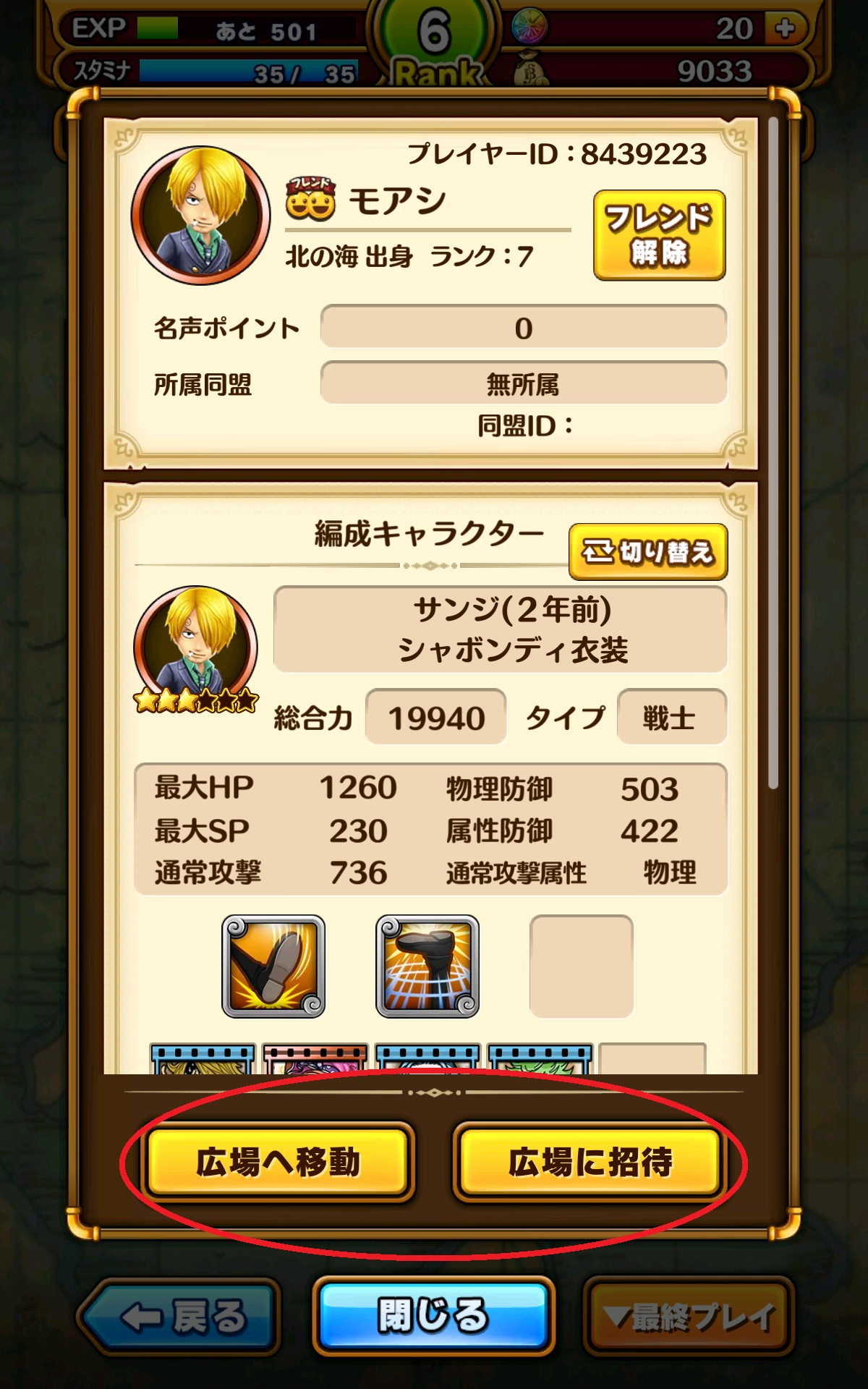
Task: Close the profile with 閉じる
Action: pos(433,1314)
